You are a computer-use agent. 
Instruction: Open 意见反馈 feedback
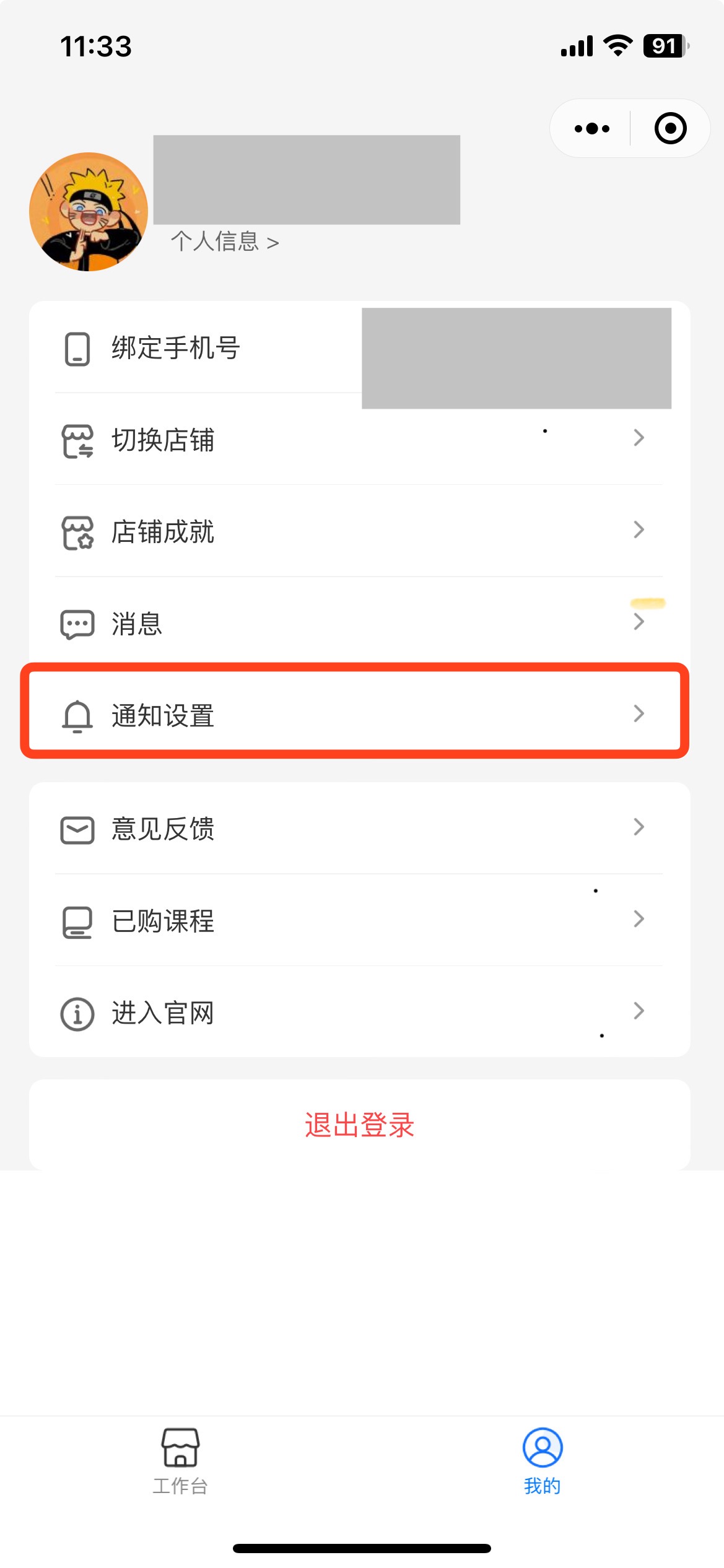click(x=360, y=829)
